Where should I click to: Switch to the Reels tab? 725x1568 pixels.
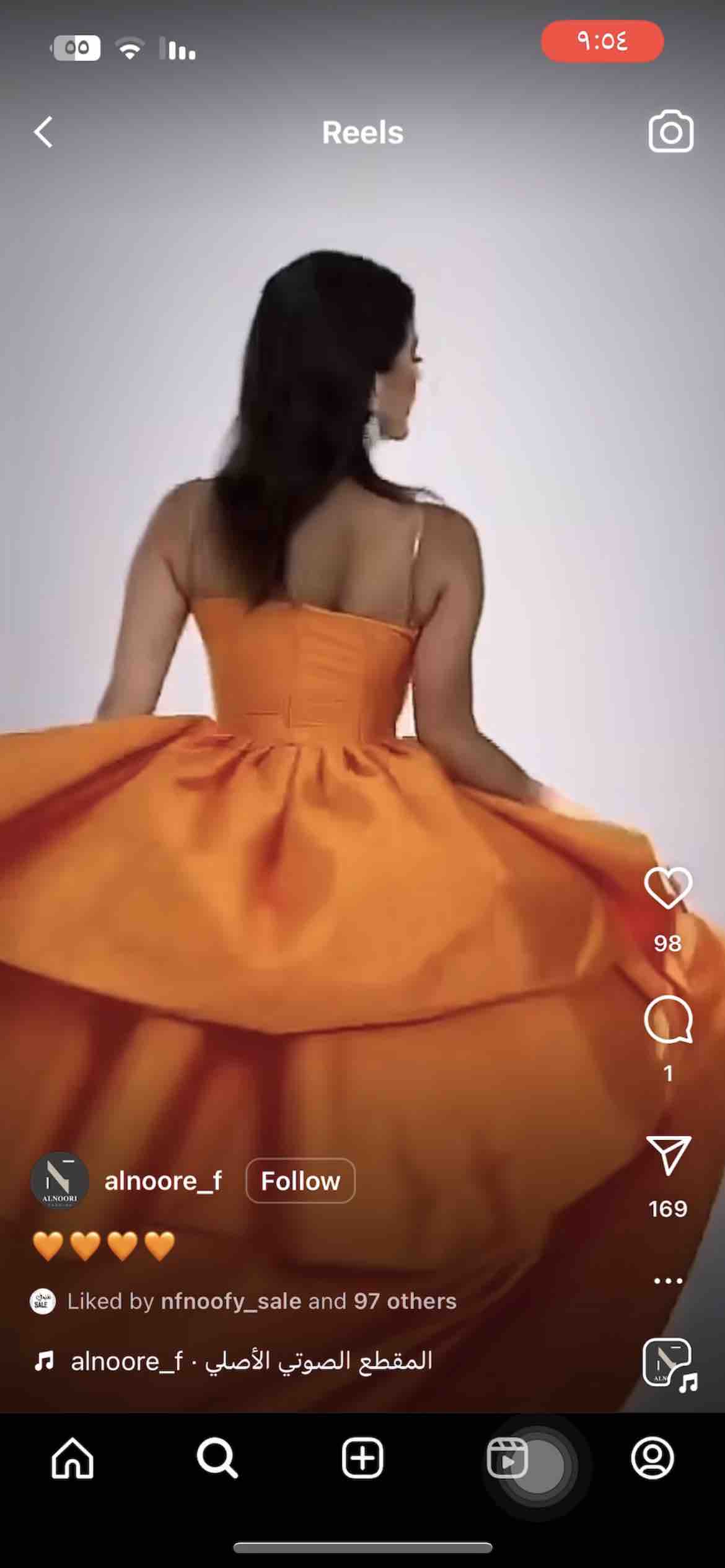tap(507, 1458)
